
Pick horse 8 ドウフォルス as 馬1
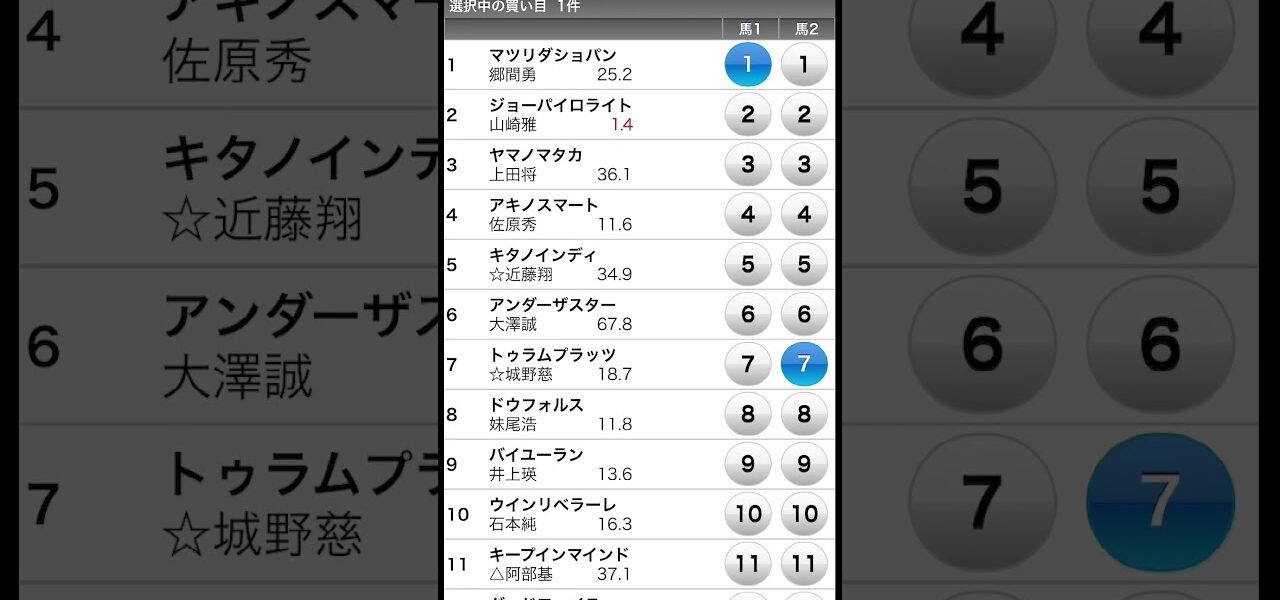pyautogui.click(x=748, y=415)
